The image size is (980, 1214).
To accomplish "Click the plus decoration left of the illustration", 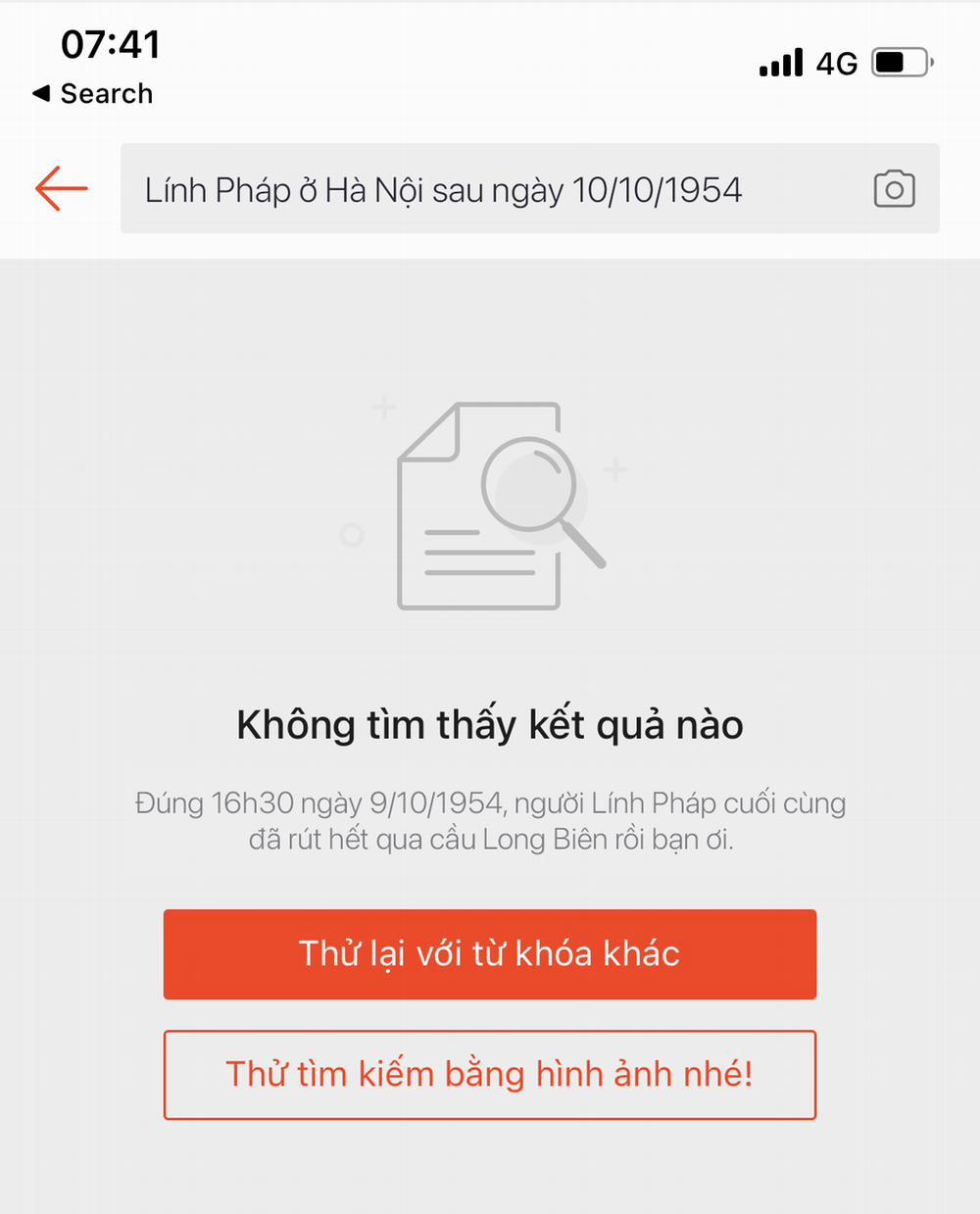I will click(382, 409).
